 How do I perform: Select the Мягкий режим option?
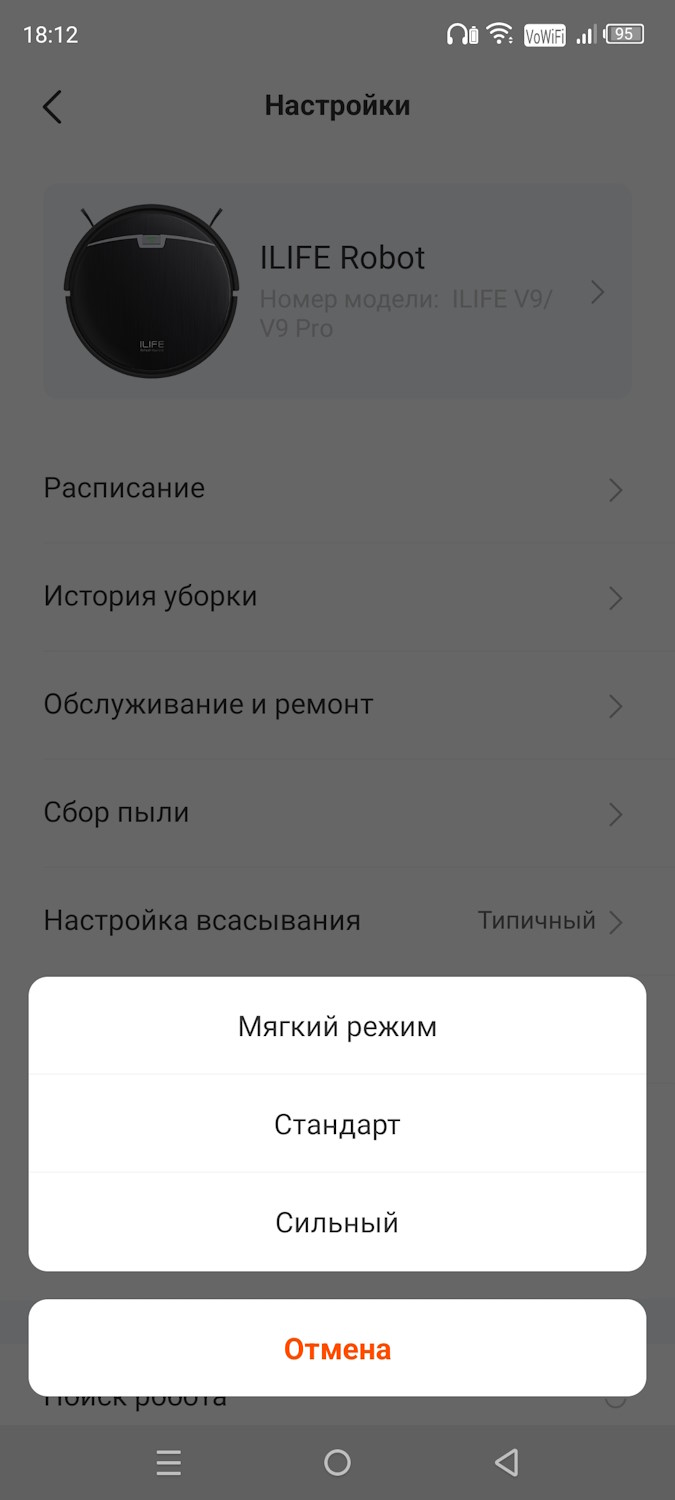(337, 1027)
